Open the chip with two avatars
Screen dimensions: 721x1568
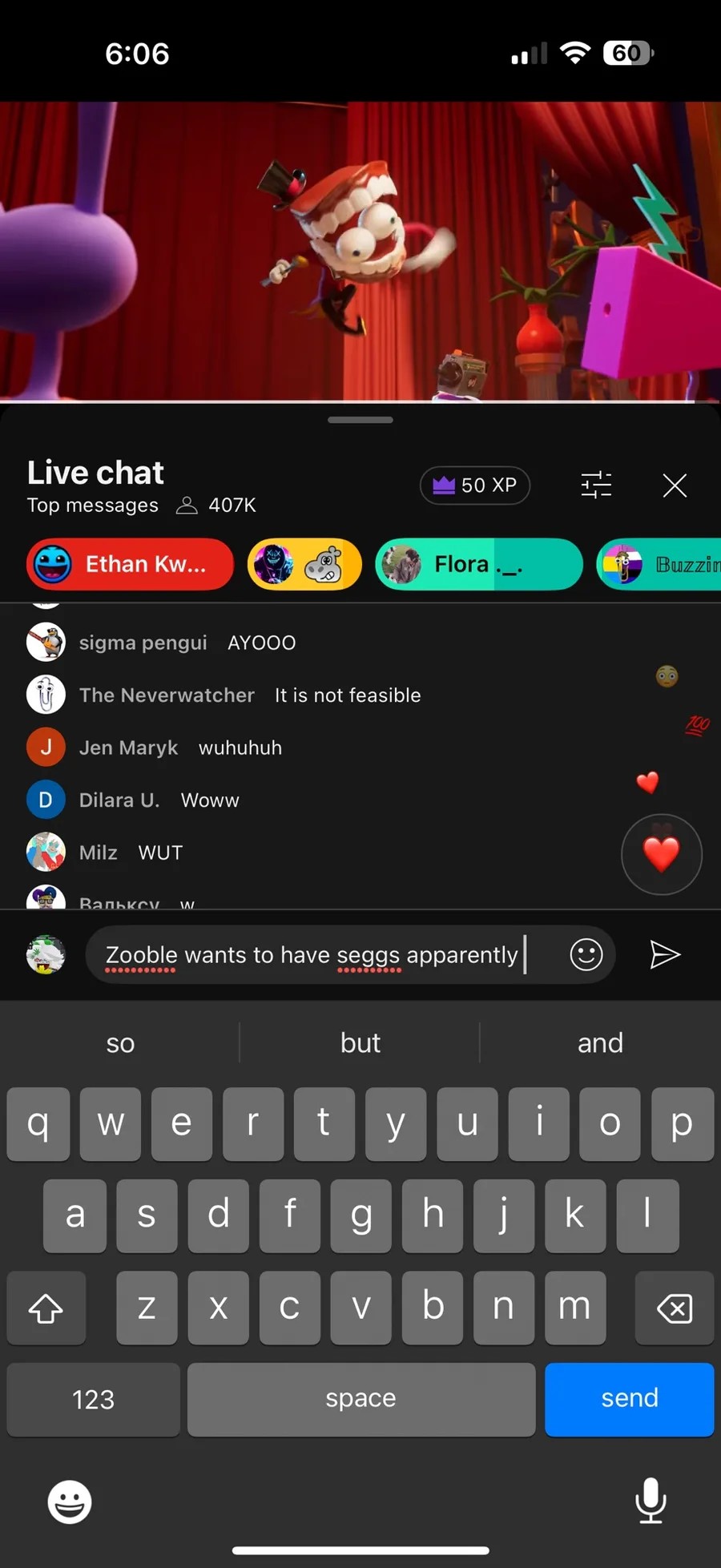click(x=304, y=564)
